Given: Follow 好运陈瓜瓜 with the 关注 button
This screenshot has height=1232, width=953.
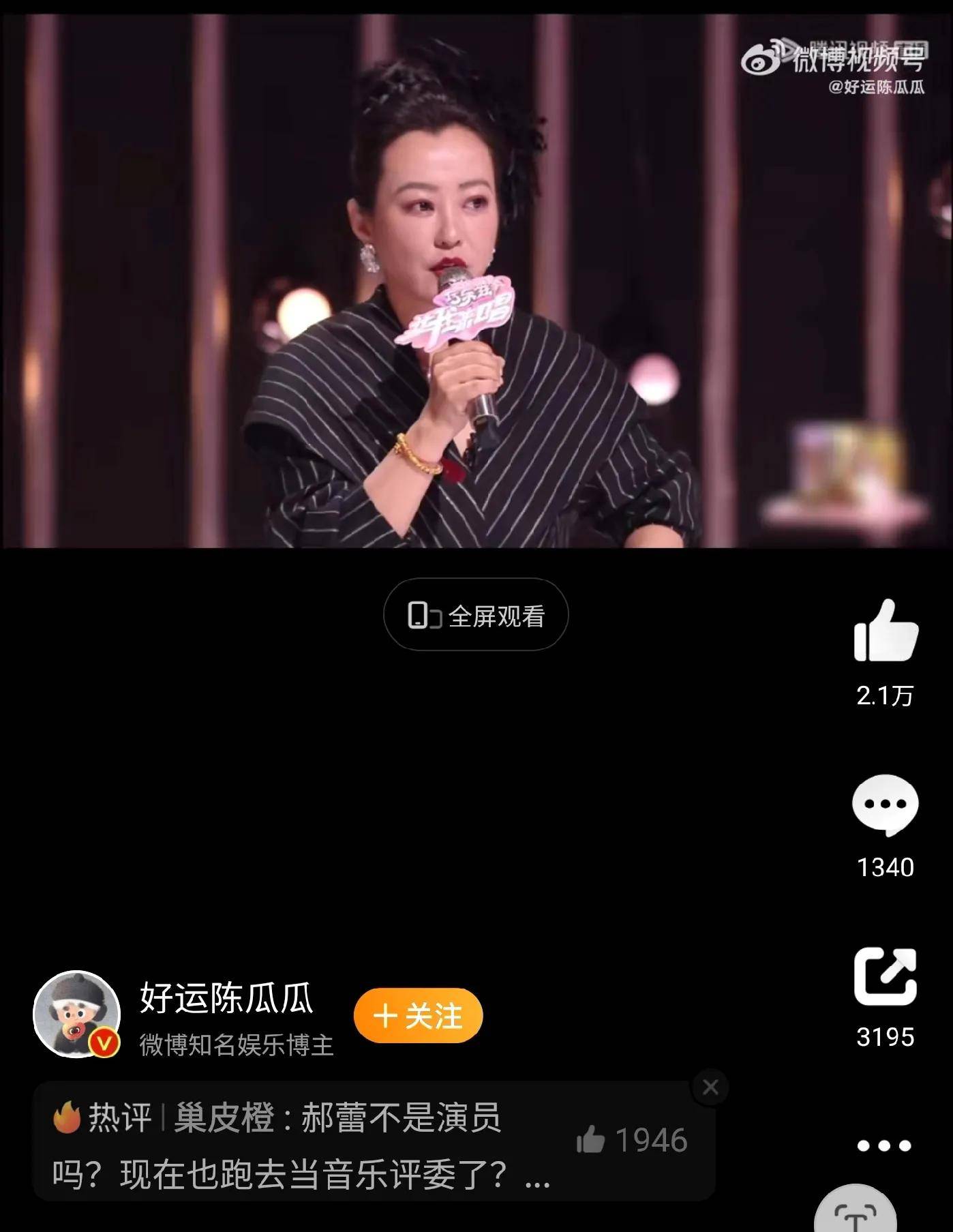Looking at the screenshot, I should coord(418,1016).
